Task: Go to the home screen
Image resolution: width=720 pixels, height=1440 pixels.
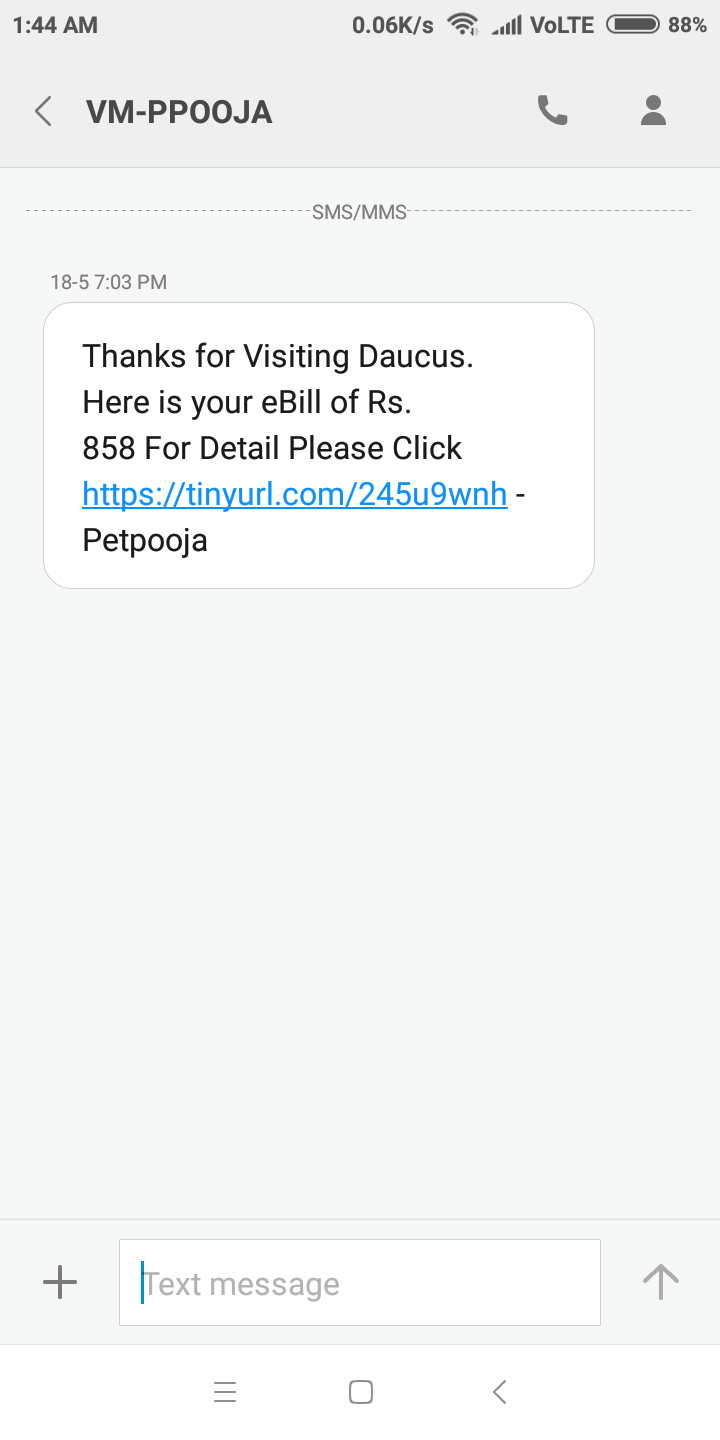Action: click(360, 1392)
